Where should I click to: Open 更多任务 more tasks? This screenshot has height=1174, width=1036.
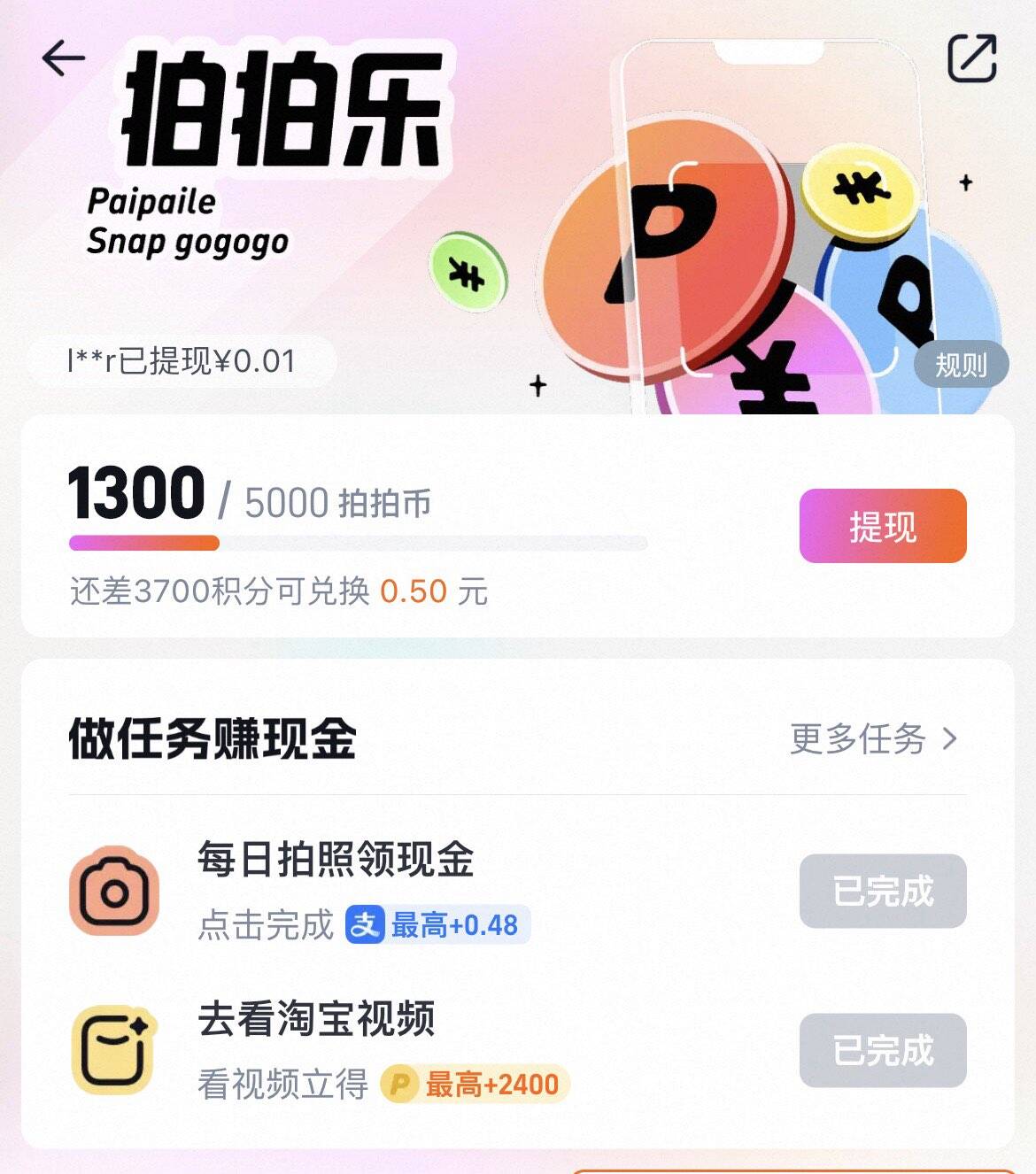coord(872,738)
